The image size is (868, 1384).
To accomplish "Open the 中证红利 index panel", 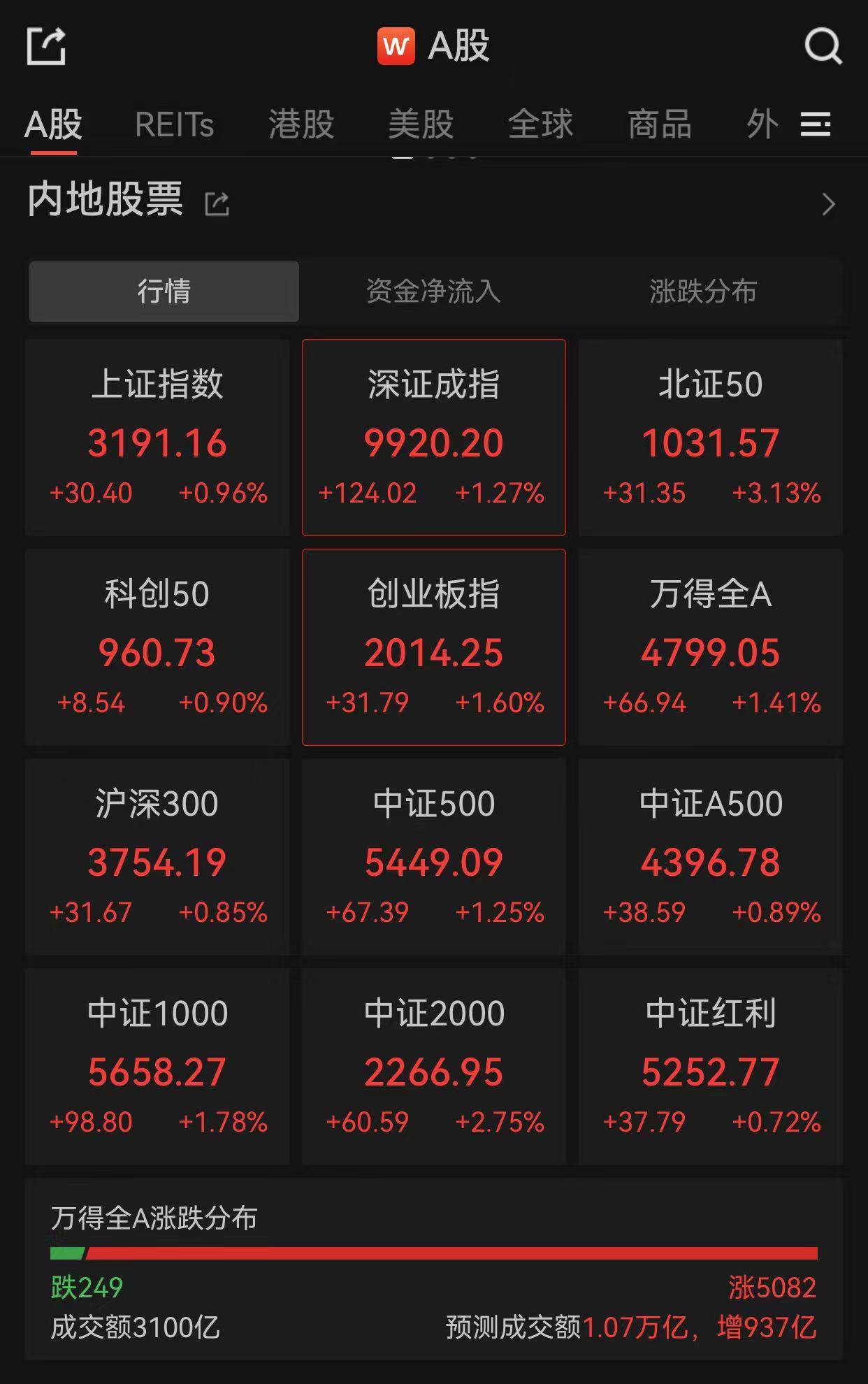I will click(710, 1066).
